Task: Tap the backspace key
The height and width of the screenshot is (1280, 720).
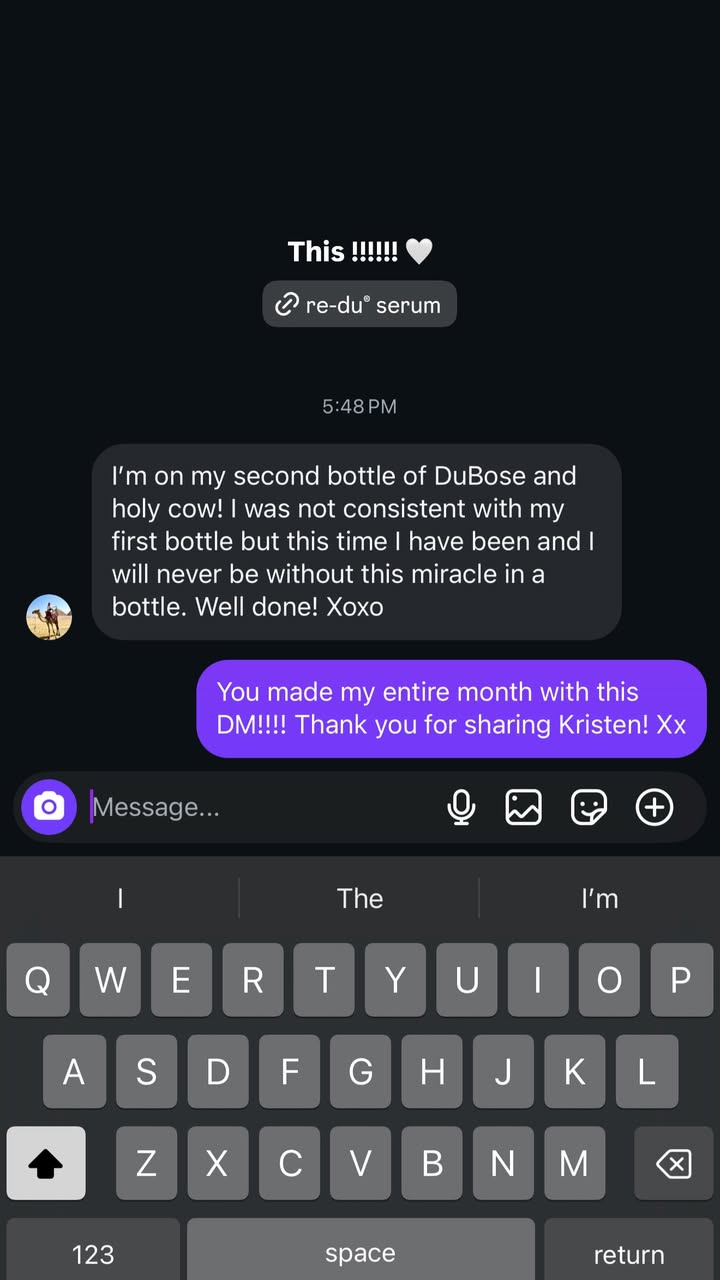Action: click(x=673, y=1163)
